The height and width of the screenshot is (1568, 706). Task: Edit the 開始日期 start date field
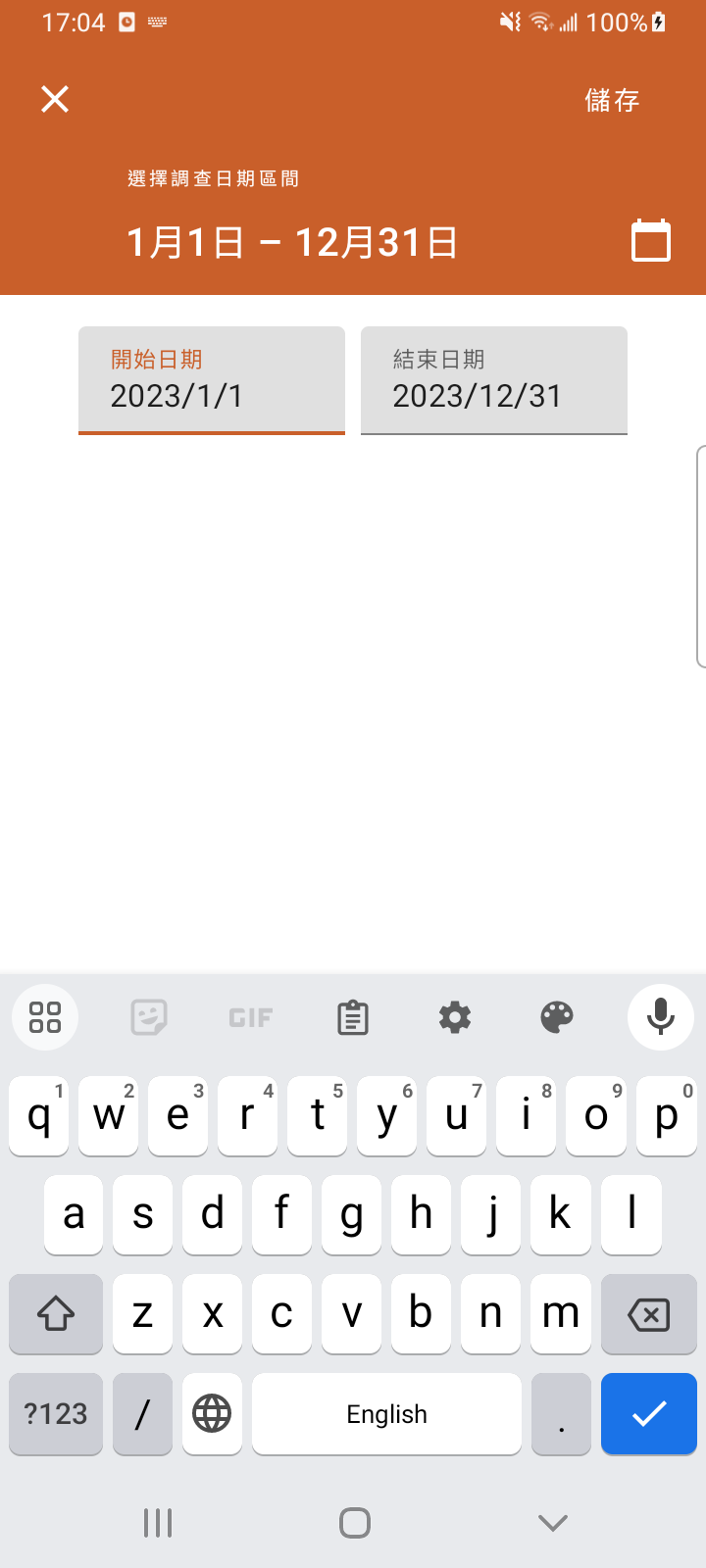(212, 380)
